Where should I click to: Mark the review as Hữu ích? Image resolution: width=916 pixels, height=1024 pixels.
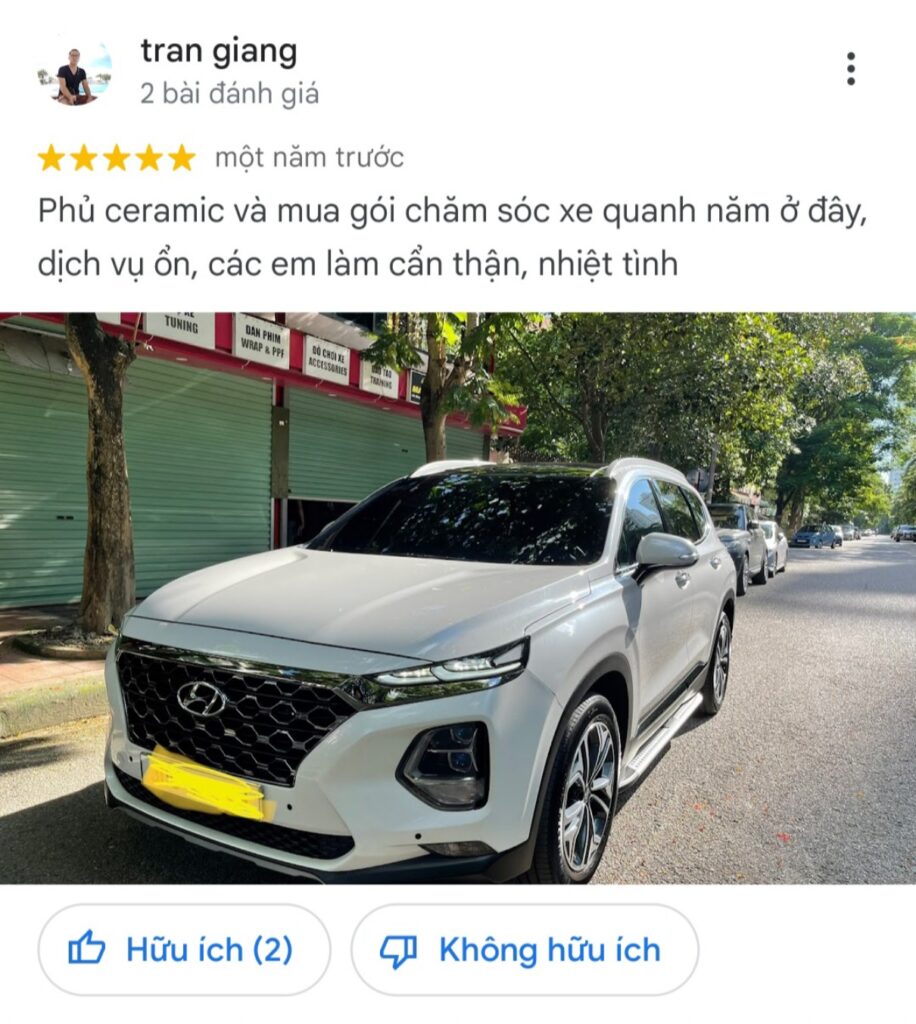[x=184, y=950]
